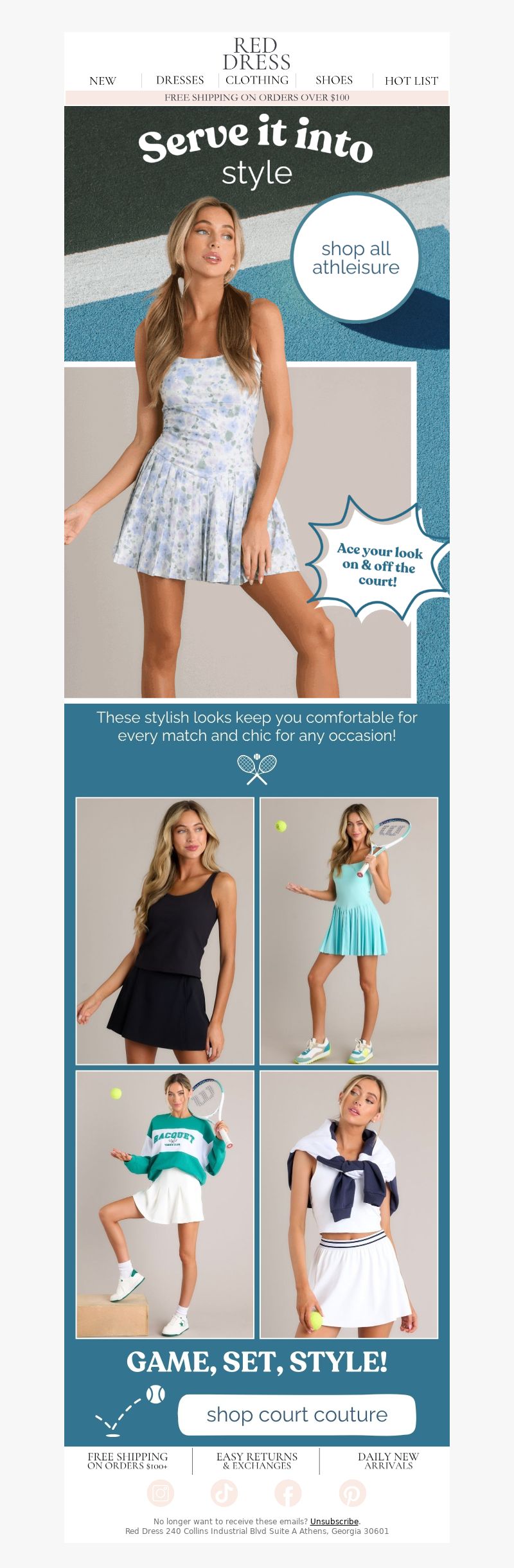
Task: Open the HOT LIST link
Action: click(x=411, y=81)
